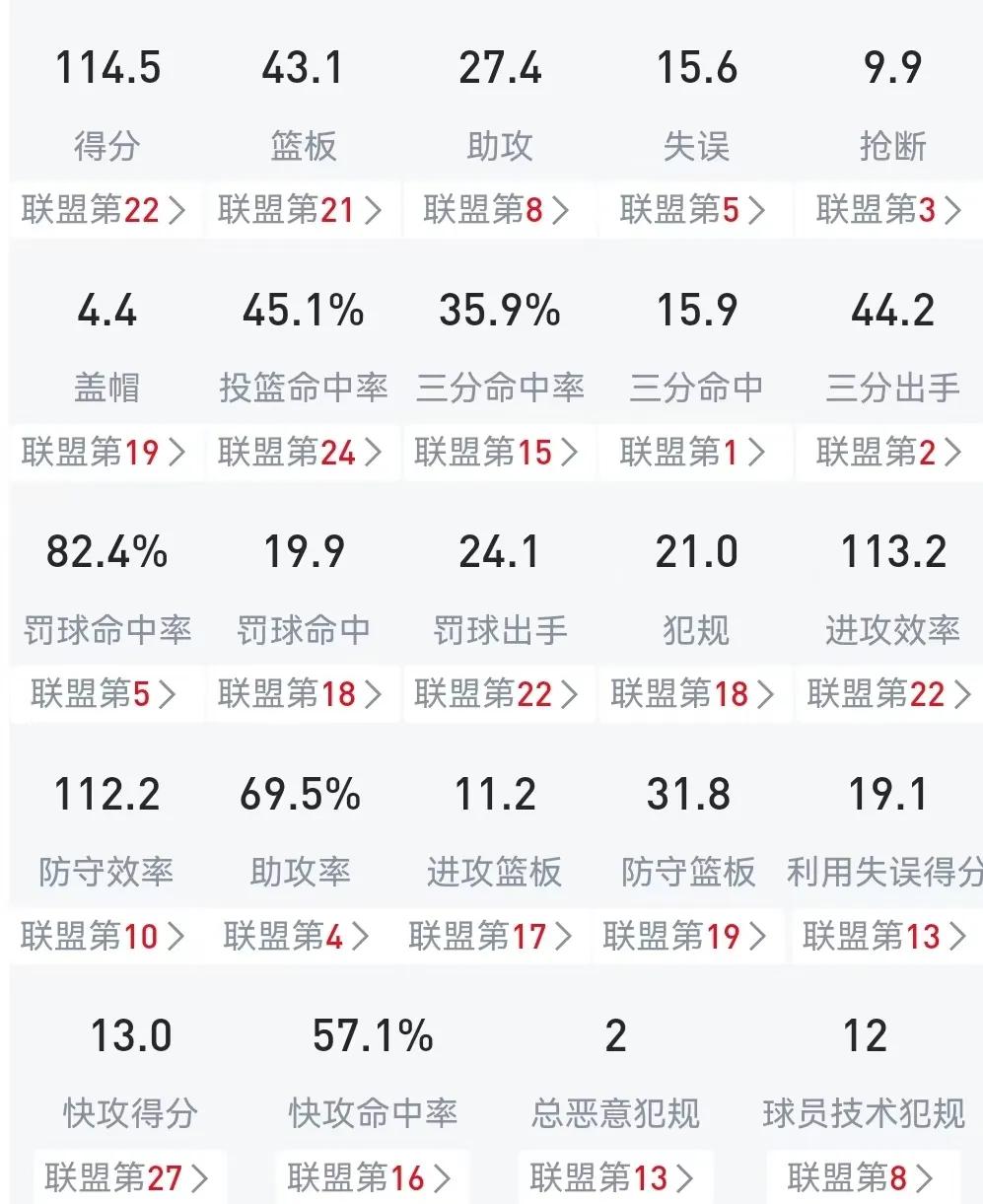View 三分出手 league ranking

click(x=889, y=453)
